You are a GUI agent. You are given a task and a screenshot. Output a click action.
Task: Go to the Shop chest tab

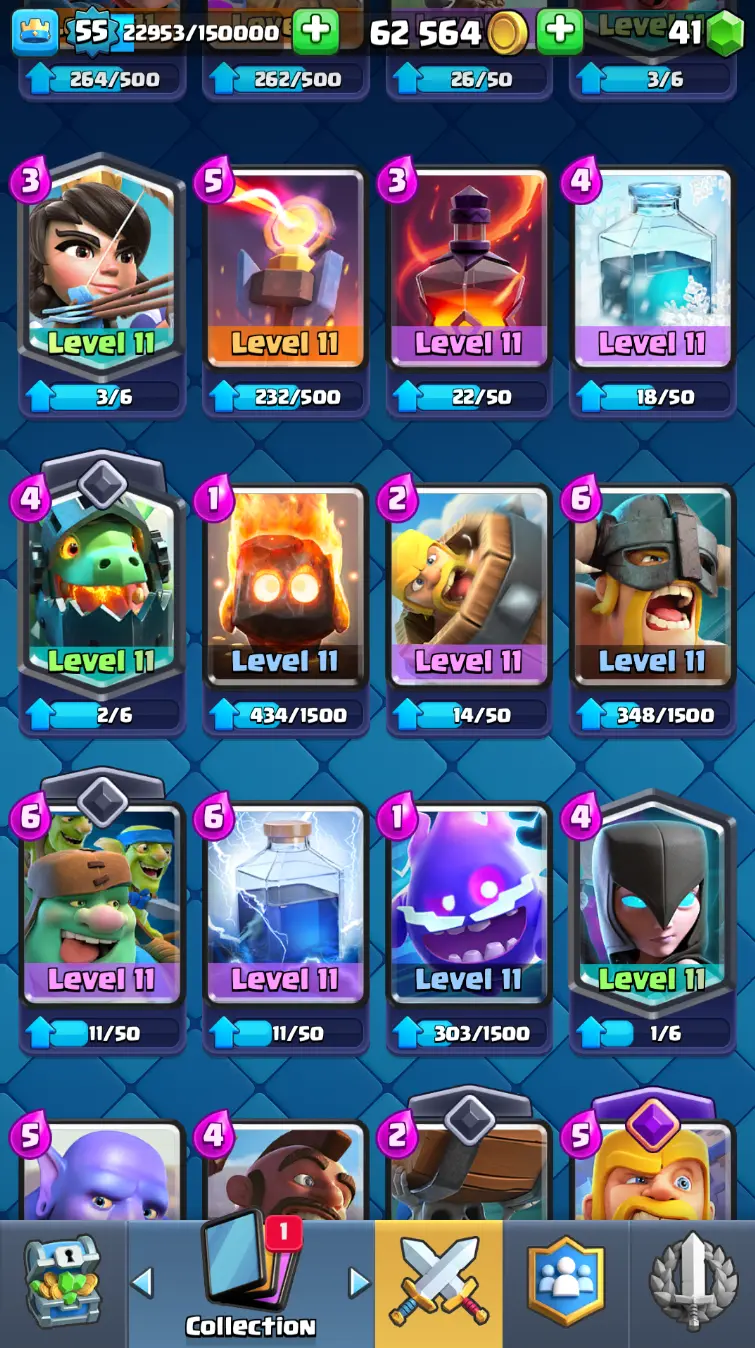62,1282
